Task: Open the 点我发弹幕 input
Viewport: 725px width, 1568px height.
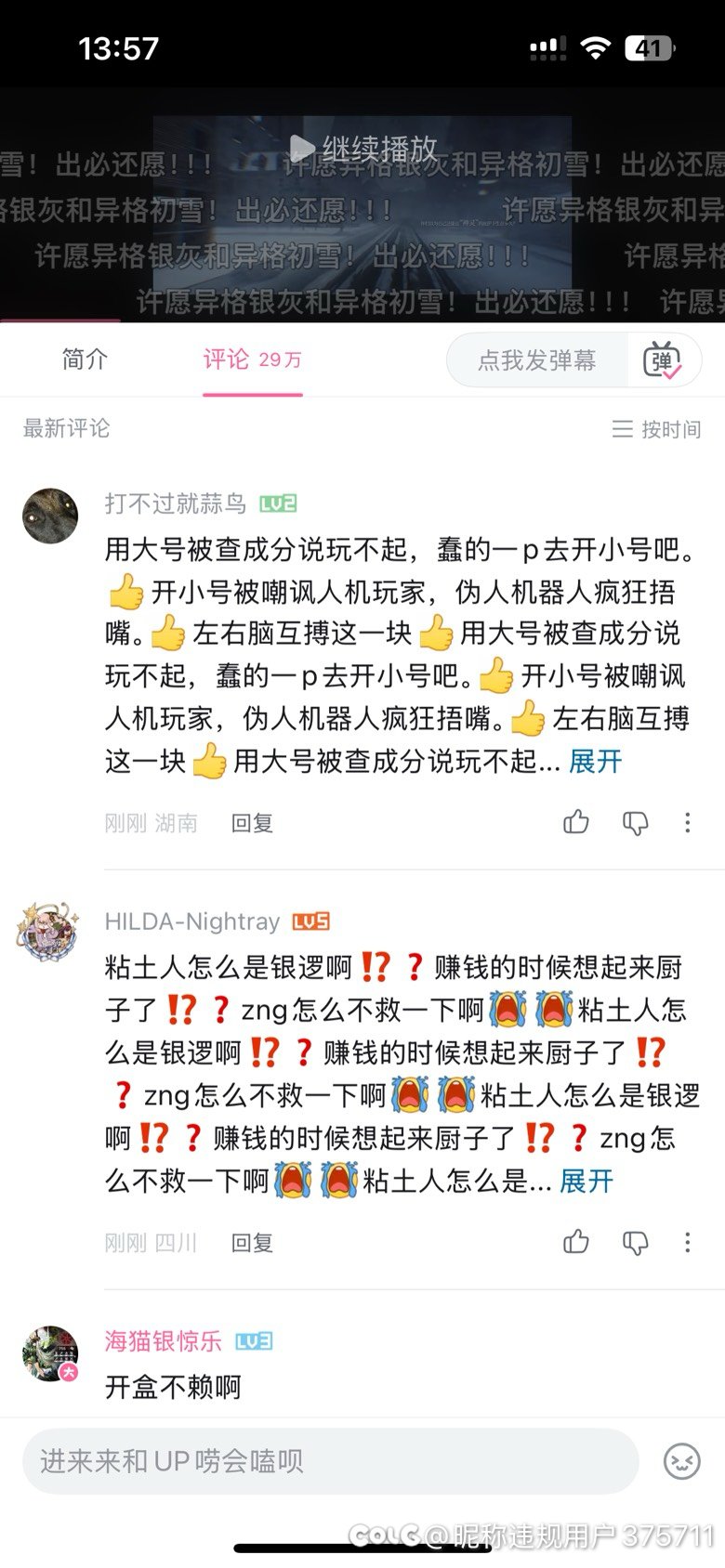Action: pos(537,360)
